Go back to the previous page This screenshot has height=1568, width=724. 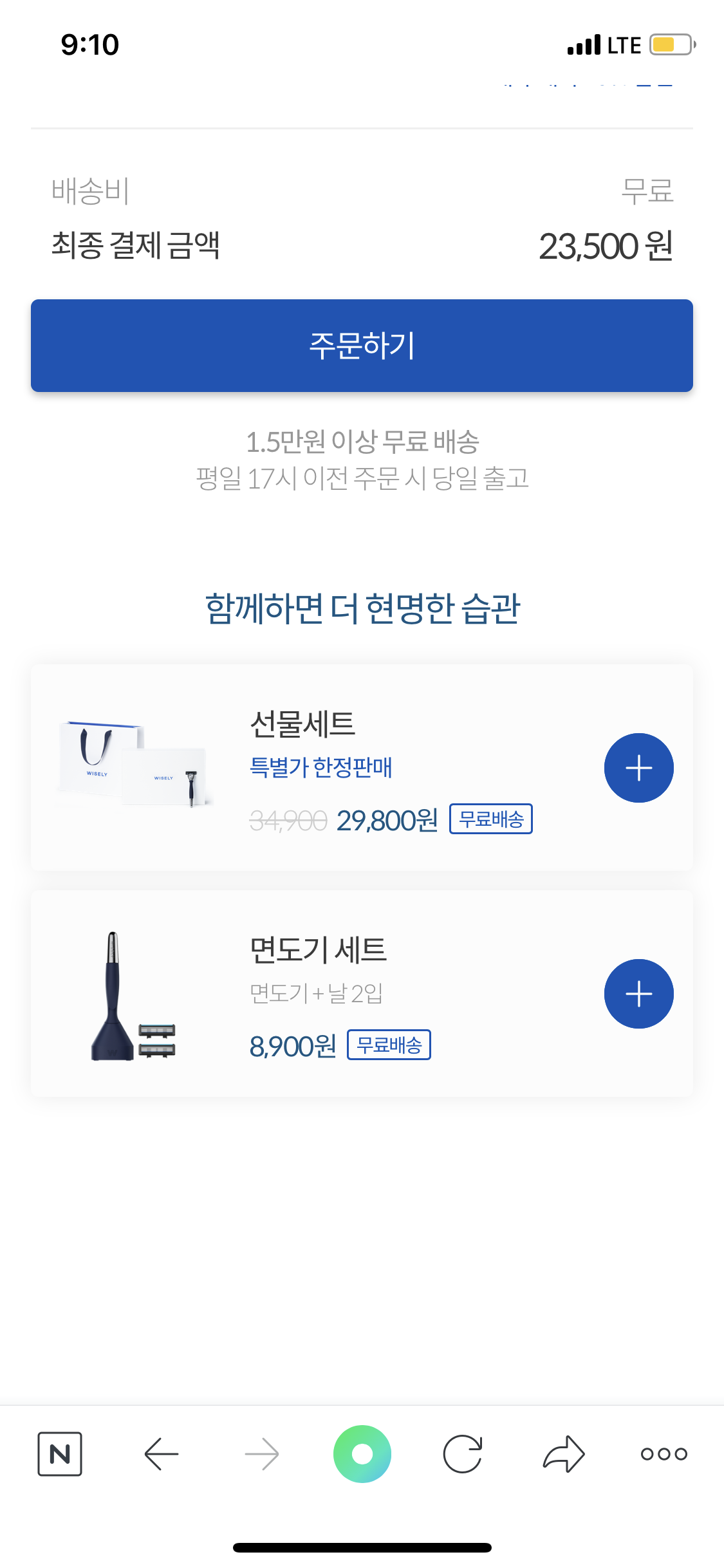[161, 1454]
